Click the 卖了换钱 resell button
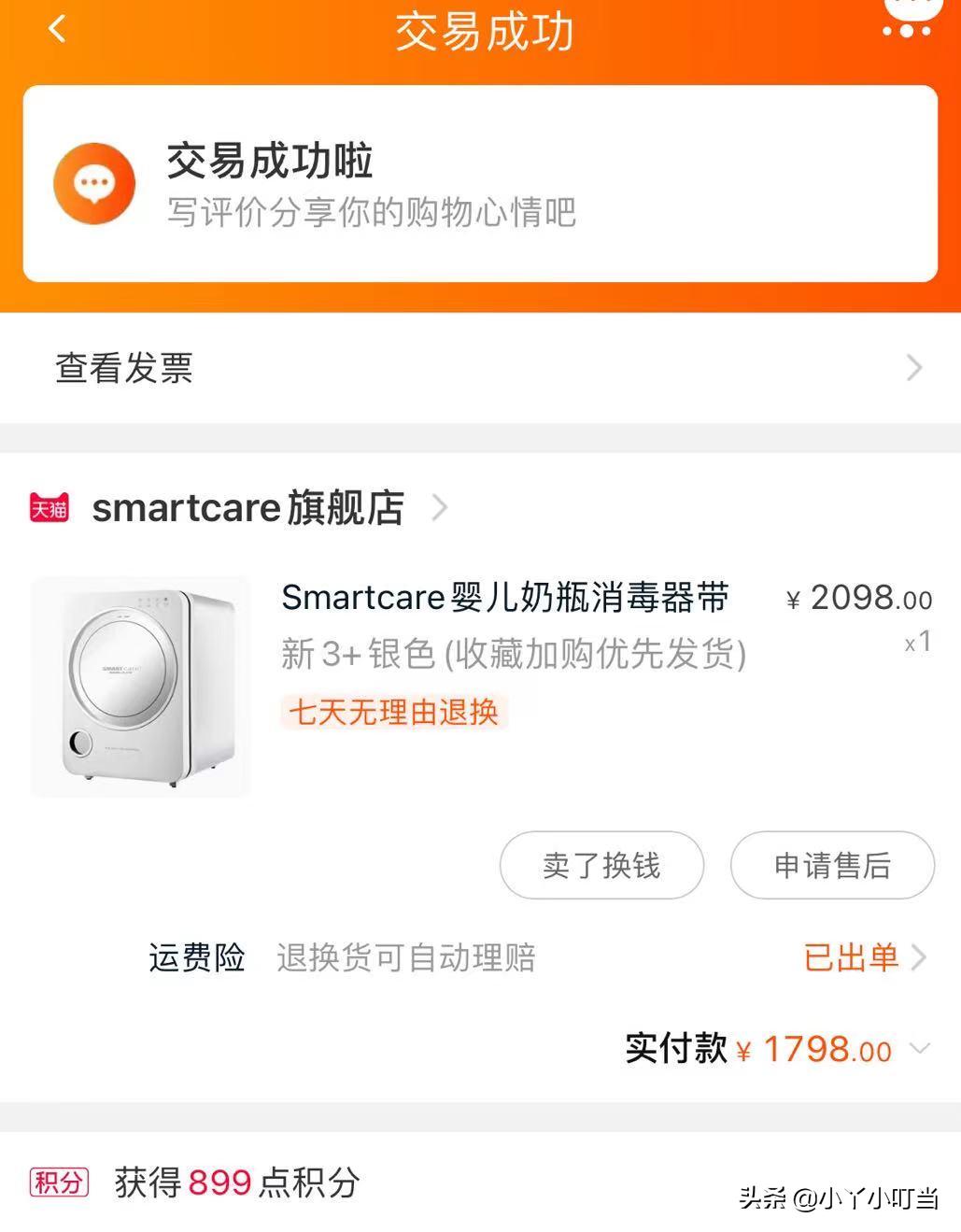The width and height of the screenshot is (961, 1232). tap(601, 866)
